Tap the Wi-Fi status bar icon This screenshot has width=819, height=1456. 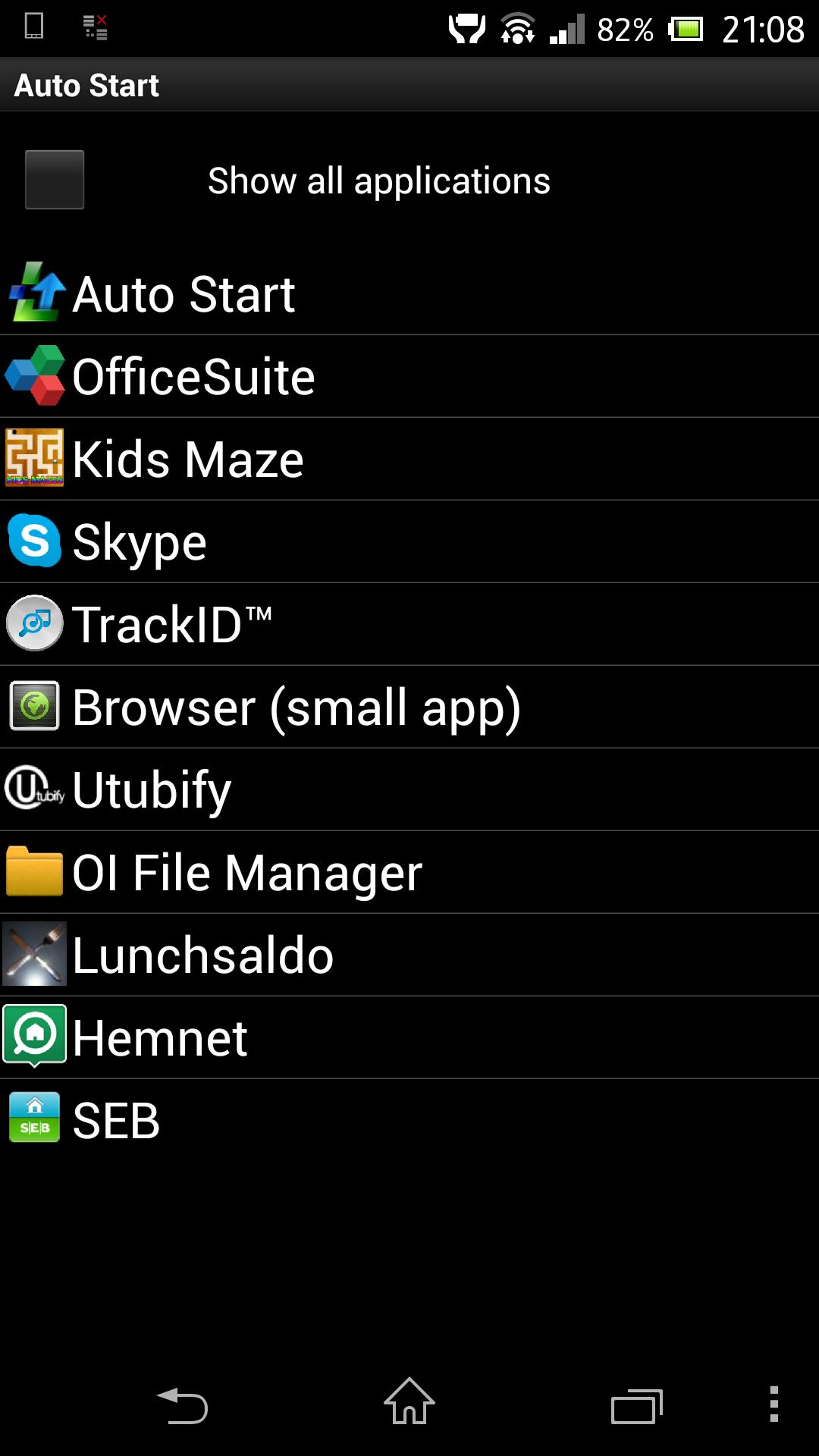pyautogui.click(x=515, y=28)
